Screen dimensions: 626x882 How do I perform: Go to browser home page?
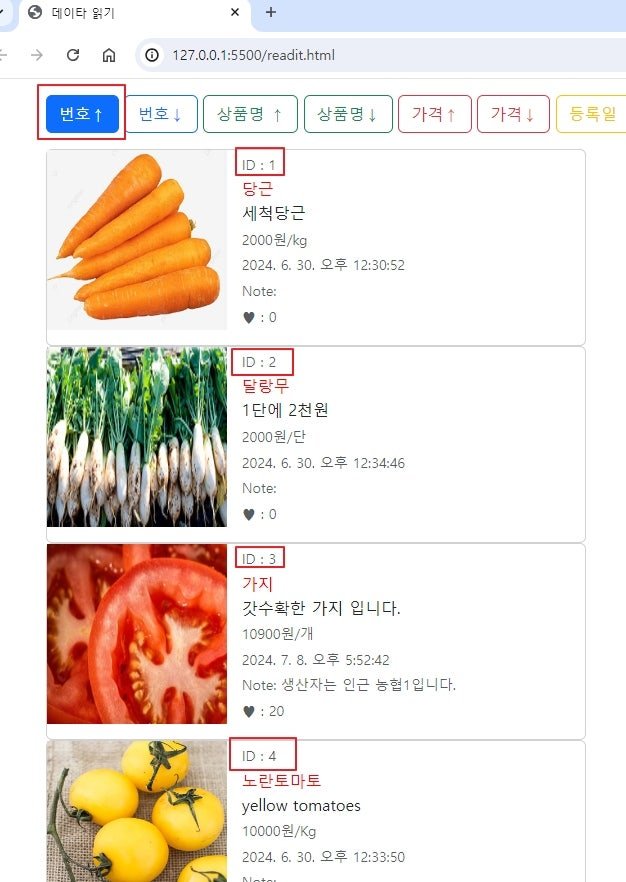(109, 55)
